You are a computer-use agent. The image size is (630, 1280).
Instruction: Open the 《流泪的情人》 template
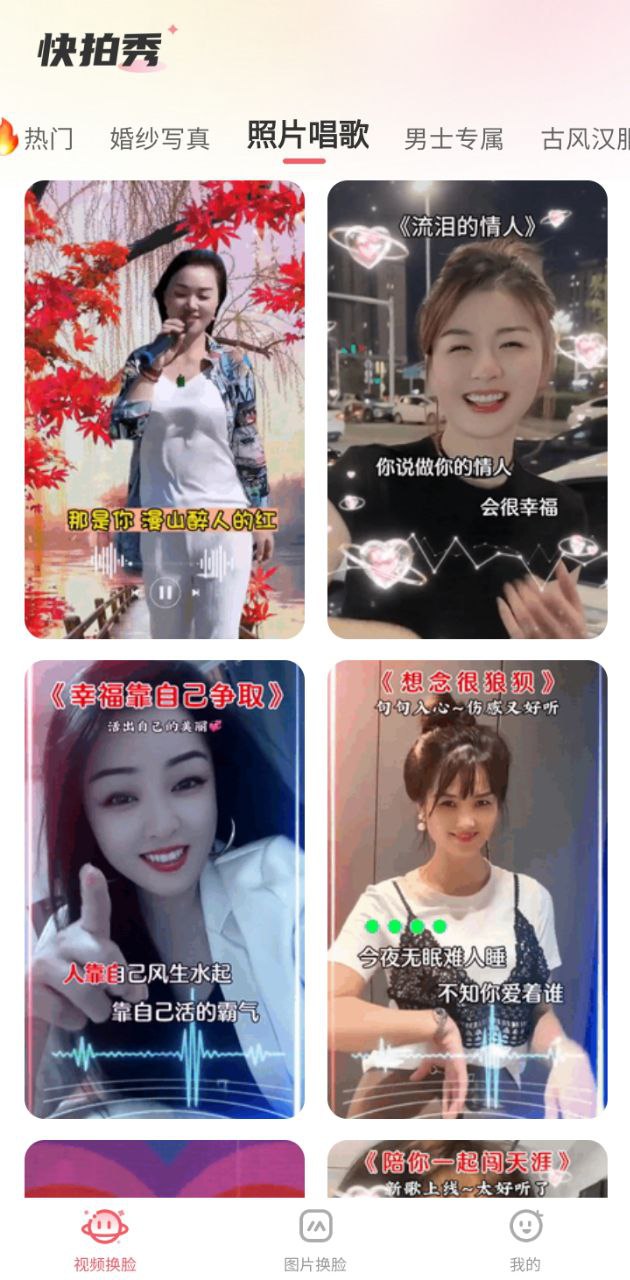point(467,409)
